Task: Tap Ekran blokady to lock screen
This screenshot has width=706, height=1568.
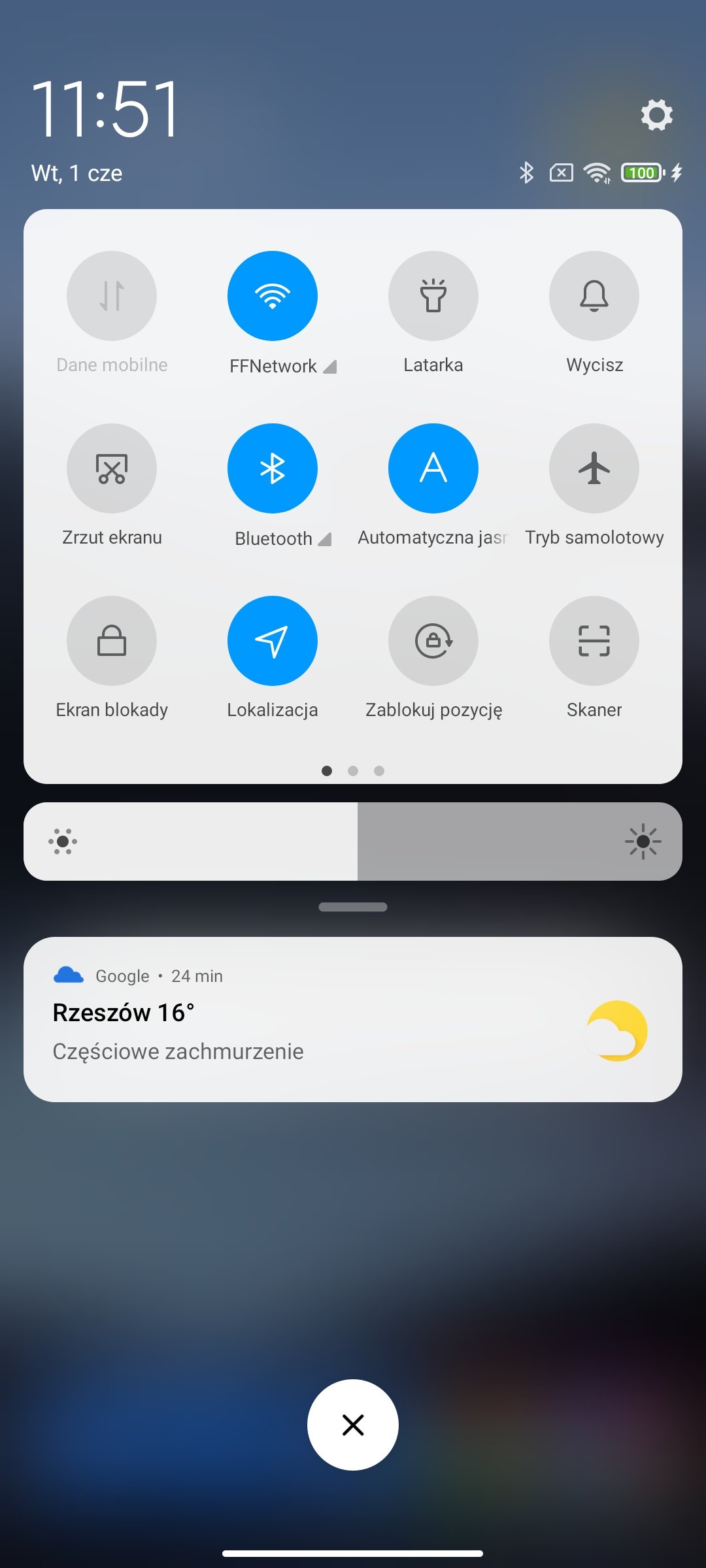Action: (112, 641)
